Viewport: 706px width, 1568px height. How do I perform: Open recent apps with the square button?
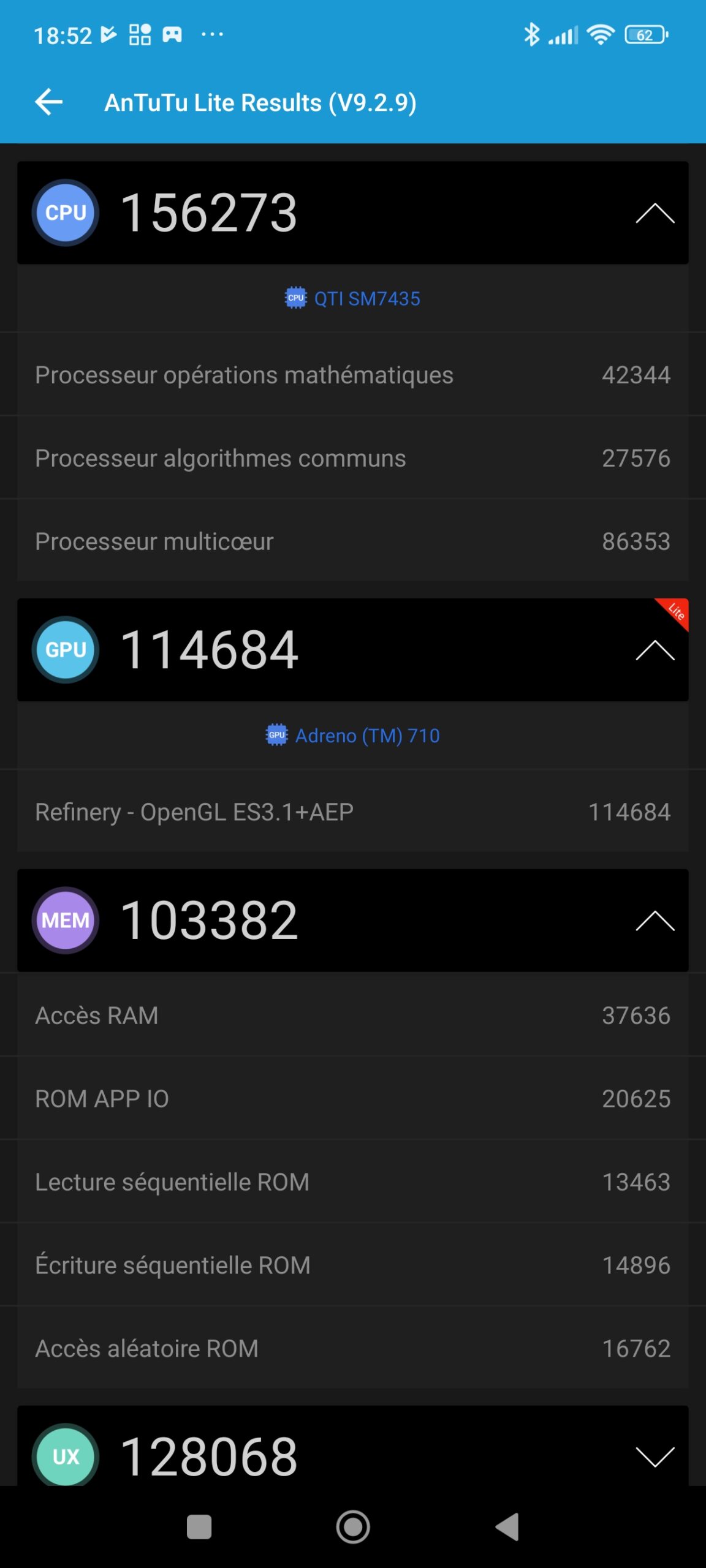click(199, 1527)
